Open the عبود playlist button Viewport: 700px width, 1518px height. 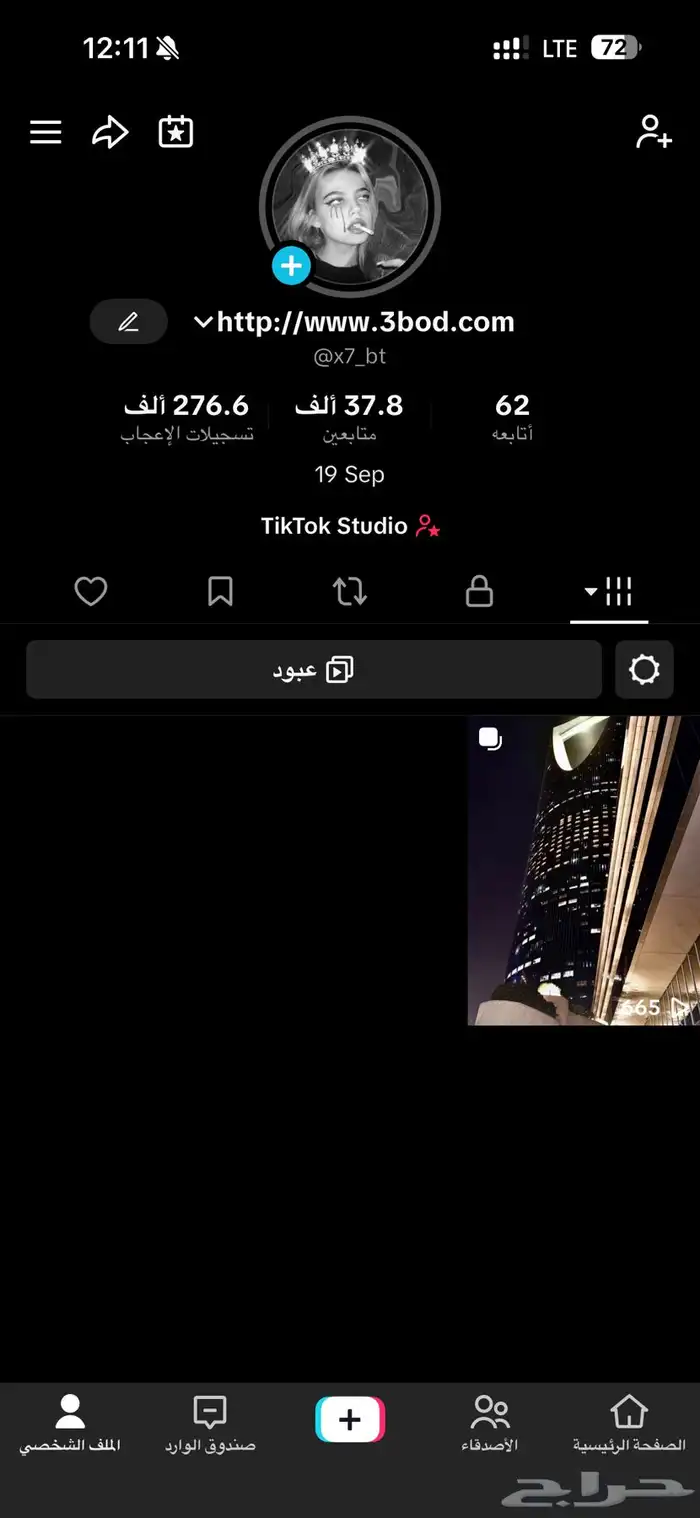tap(314, 670)
